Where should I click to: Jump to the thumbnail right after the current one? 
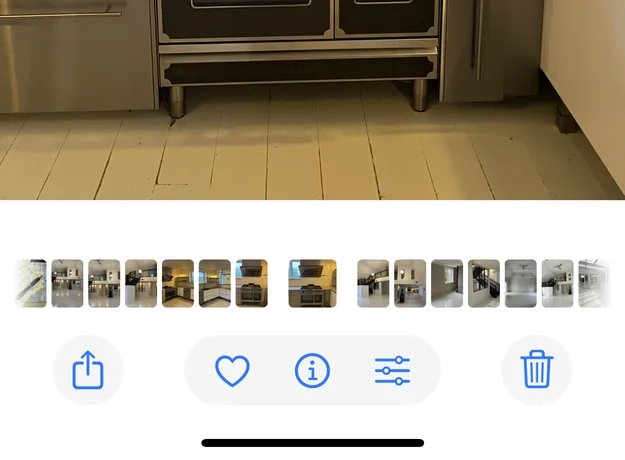373,283
